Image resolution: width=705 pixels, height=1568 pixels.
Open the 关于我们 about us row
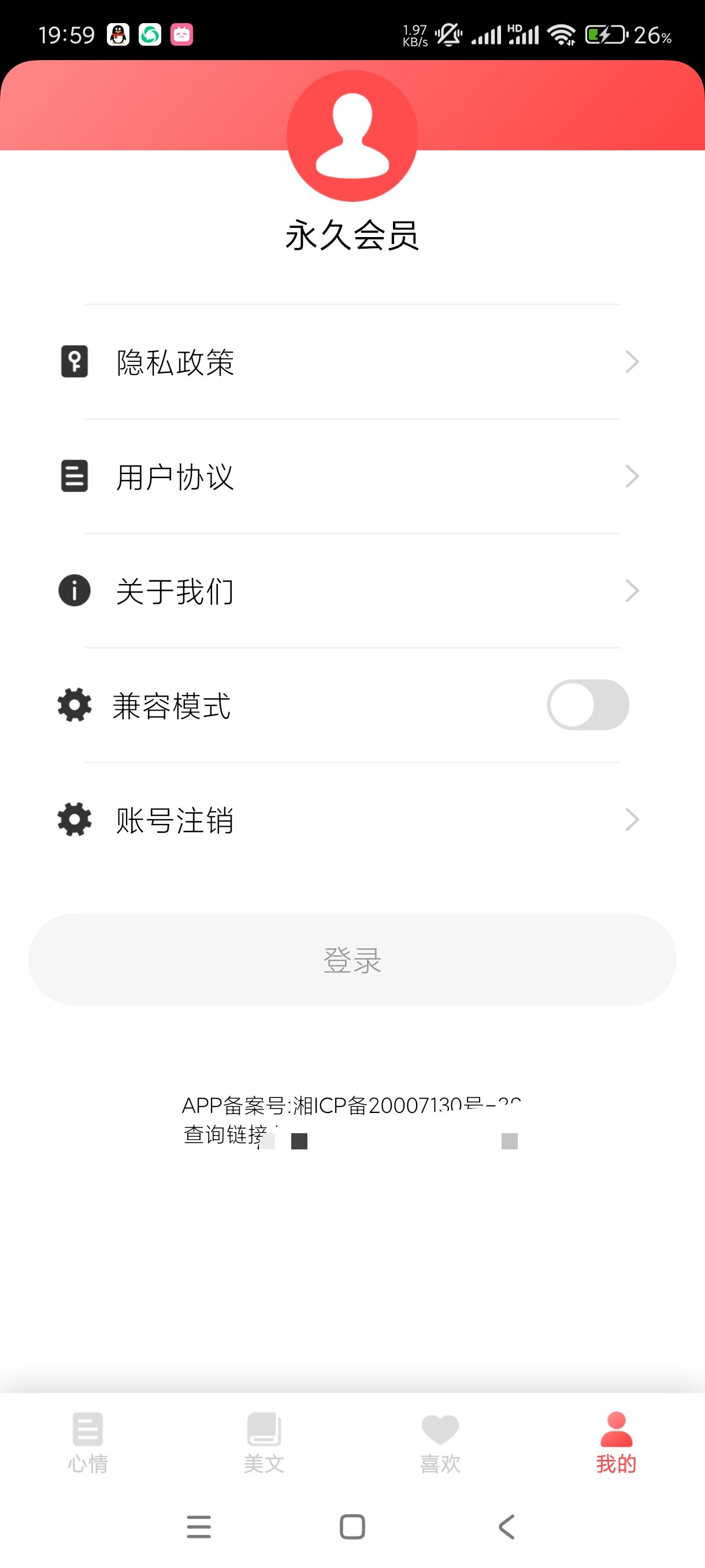pyautogui.click(x=351, y=590)
